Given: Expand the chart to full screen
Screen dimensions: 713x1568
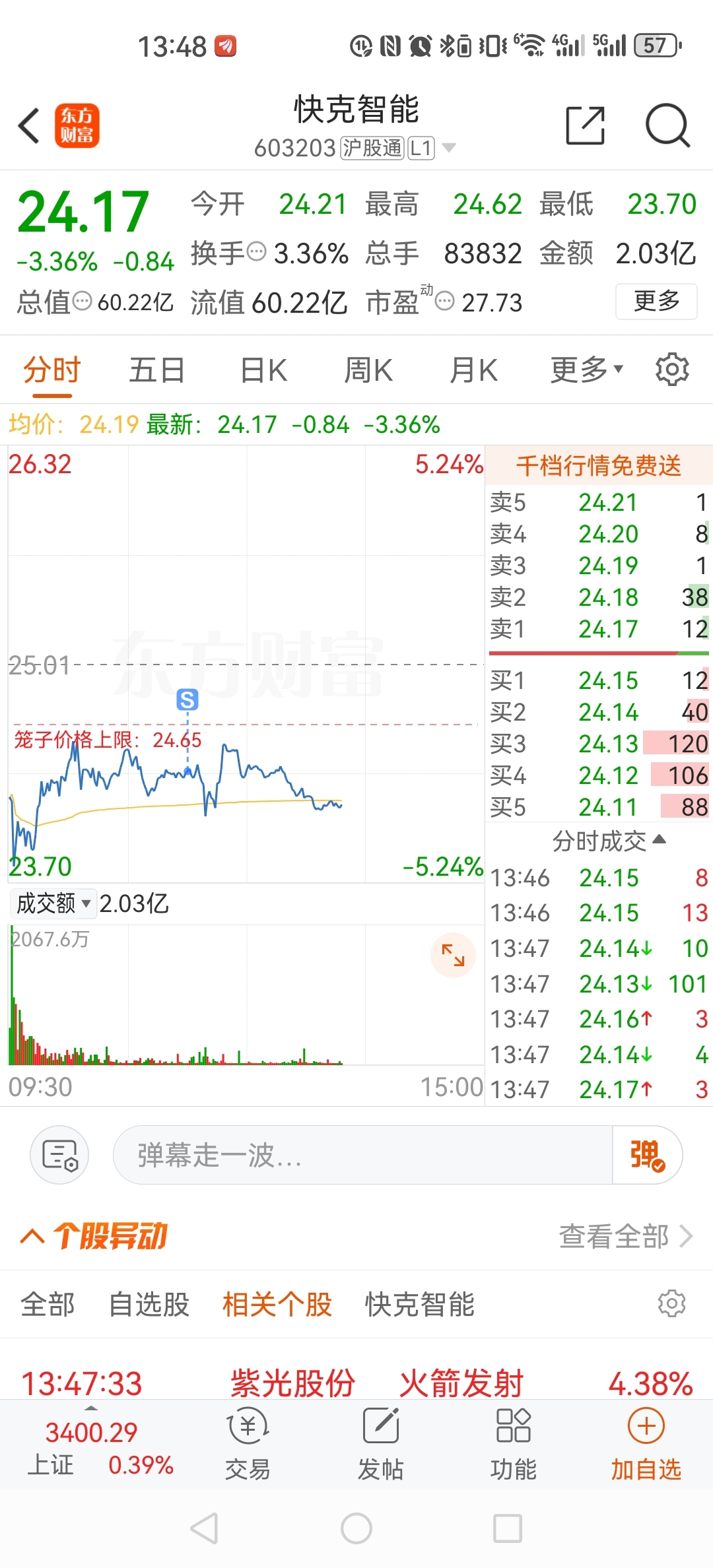Looking at the screenshot, I should [x=453, y=955].
